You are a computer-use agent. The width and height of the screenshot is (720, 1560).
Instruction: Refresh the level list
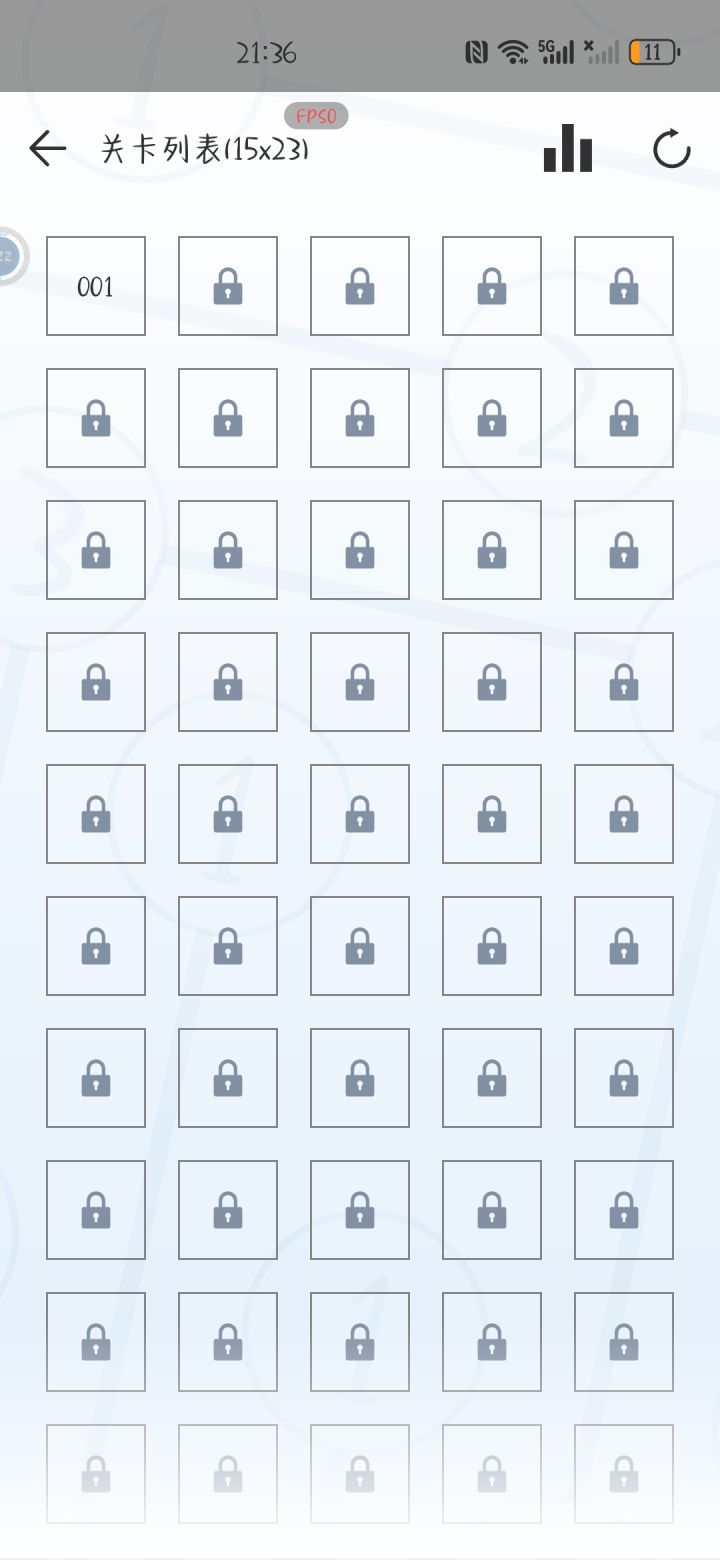[672, 149]
